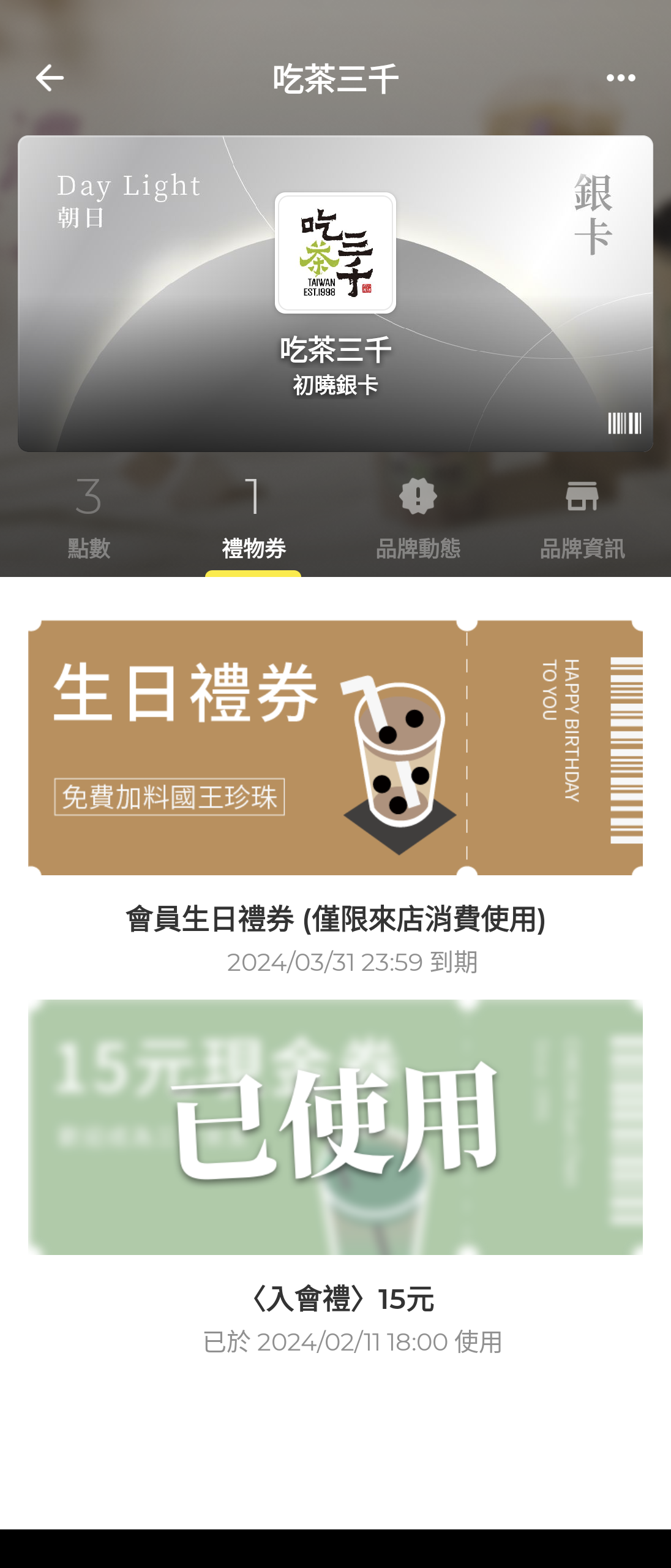This screenshot has width=671, height=1568.
Task: Go back using the arrow icon
Action: [x=50, y=78]
